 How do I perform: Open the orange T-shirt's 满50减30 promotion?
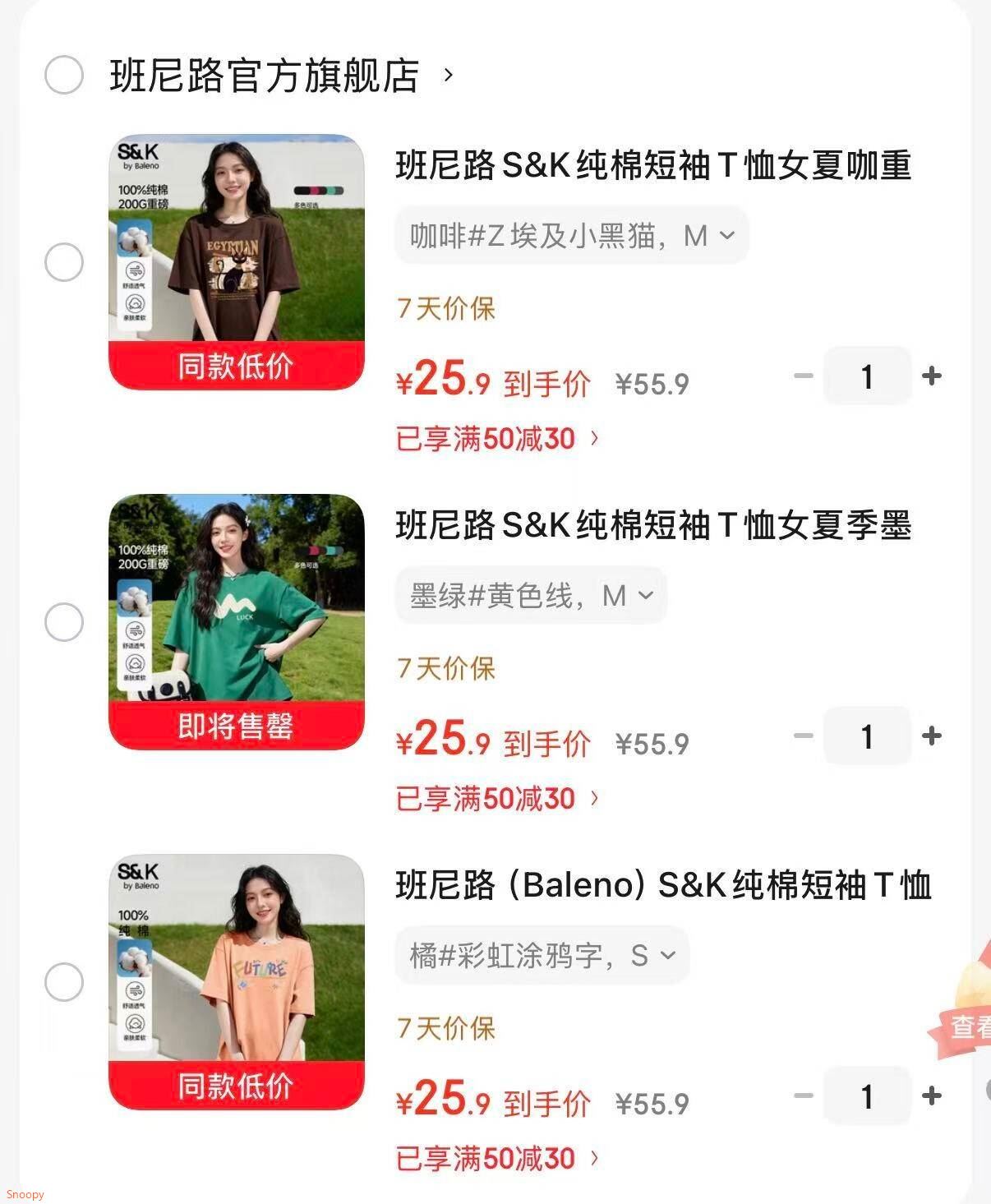click(493, 1158)
